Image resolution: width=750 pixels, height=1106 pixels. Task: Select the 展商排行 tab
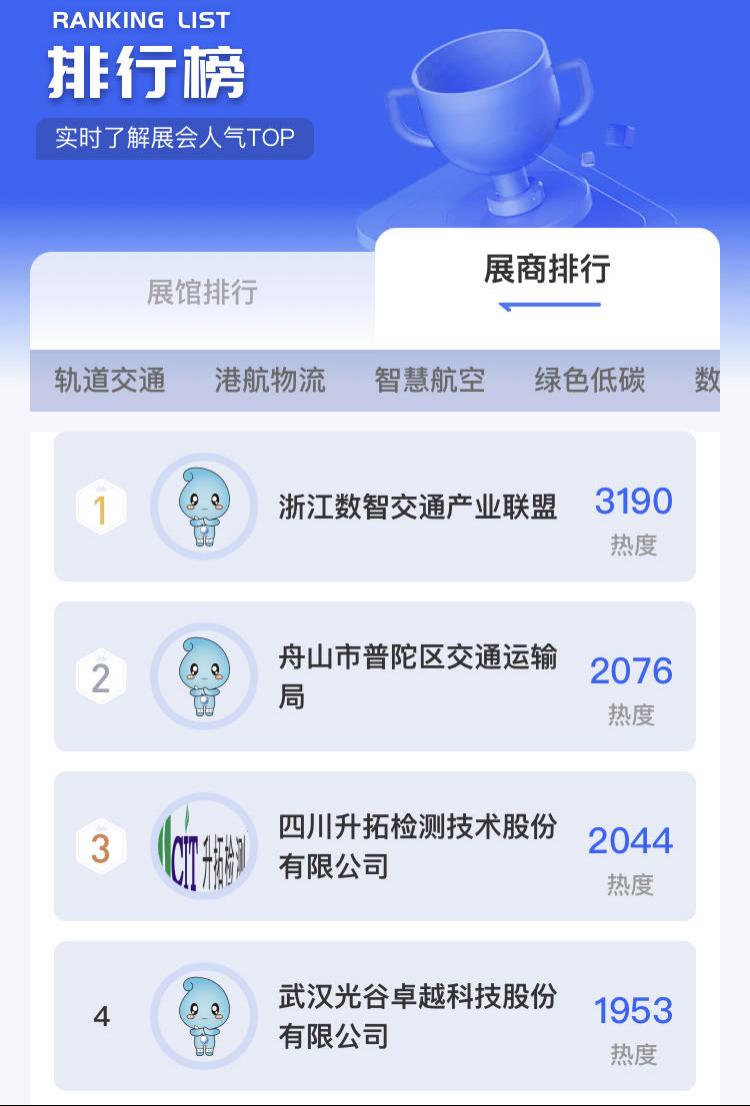547,270
